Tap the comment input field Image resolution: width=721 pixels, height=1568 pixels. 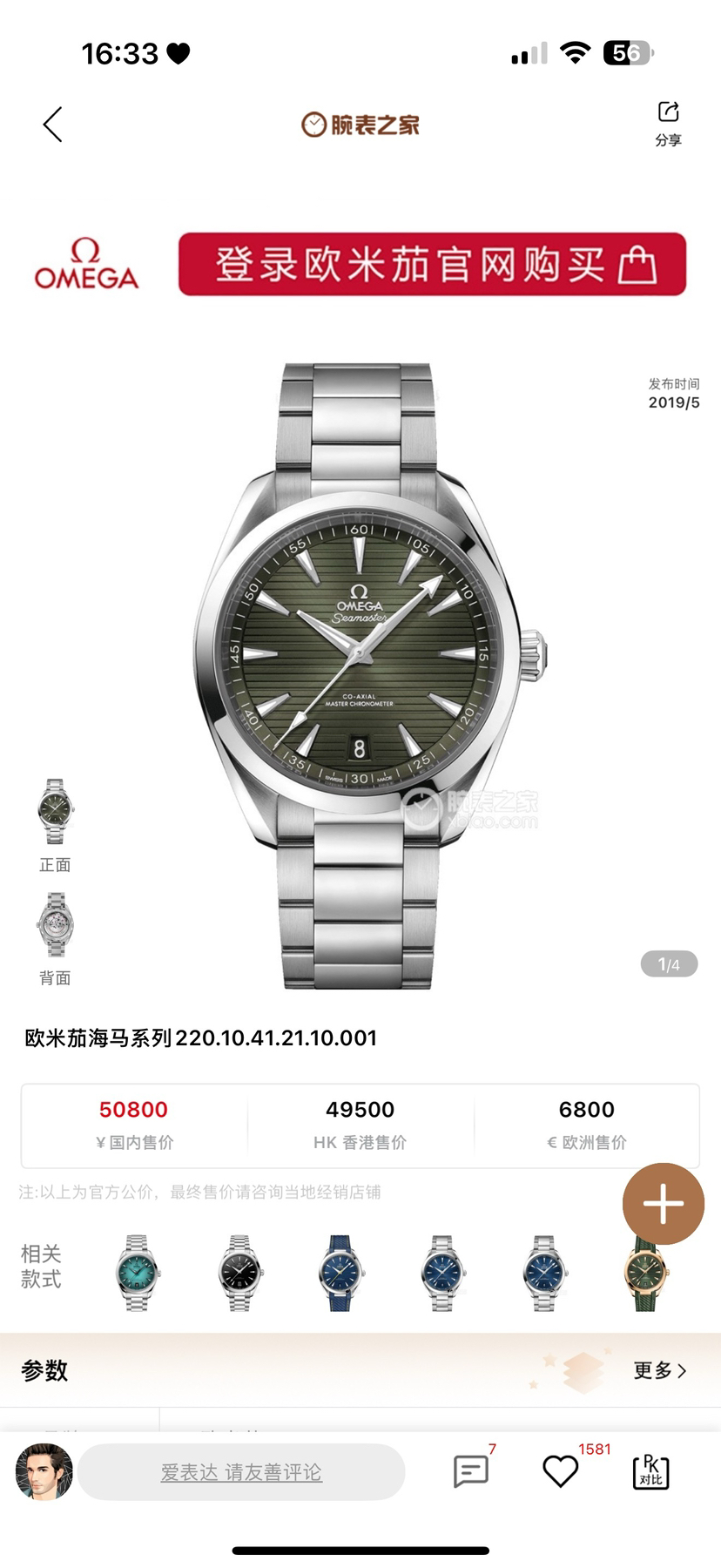(241, 1472)
